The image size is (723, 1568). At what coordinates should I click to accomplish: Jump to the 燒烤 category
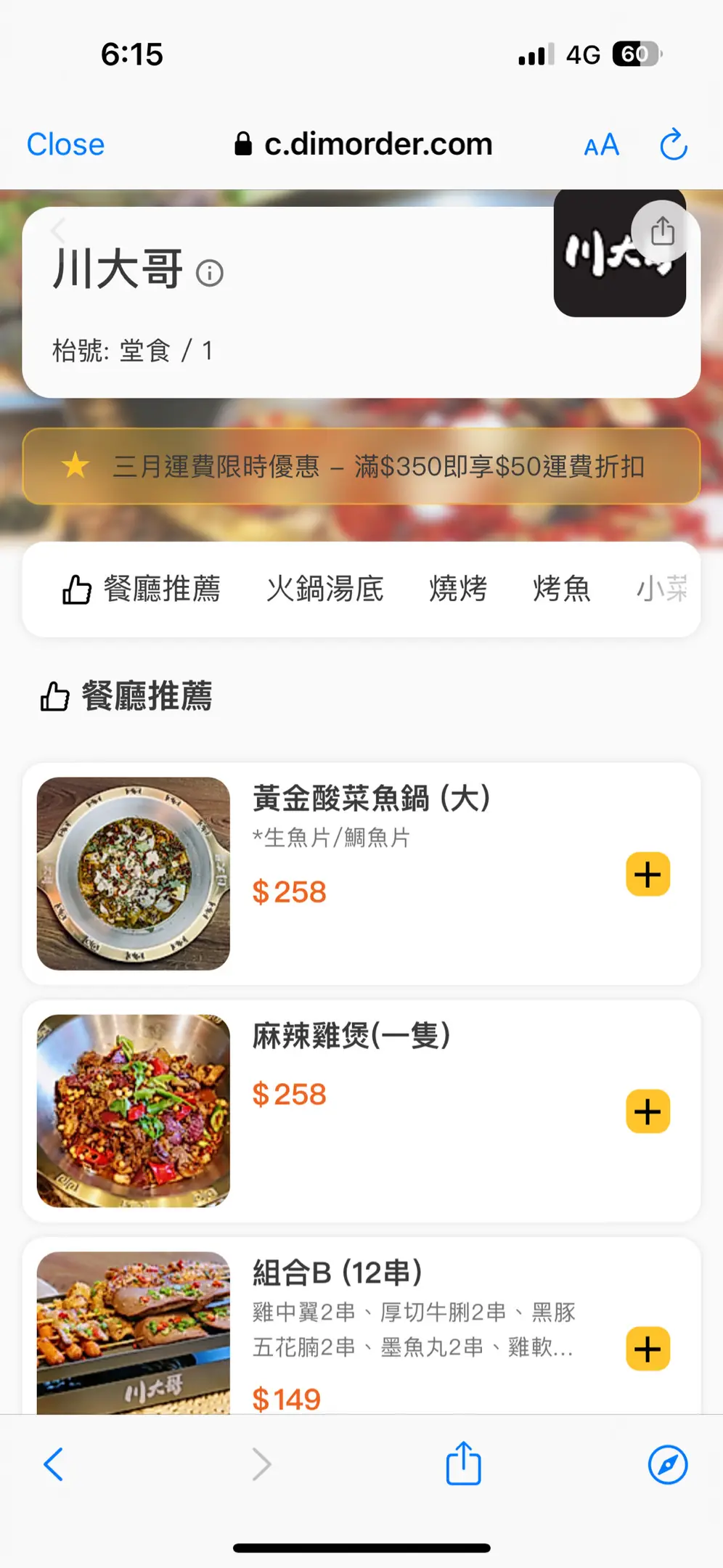458,589
